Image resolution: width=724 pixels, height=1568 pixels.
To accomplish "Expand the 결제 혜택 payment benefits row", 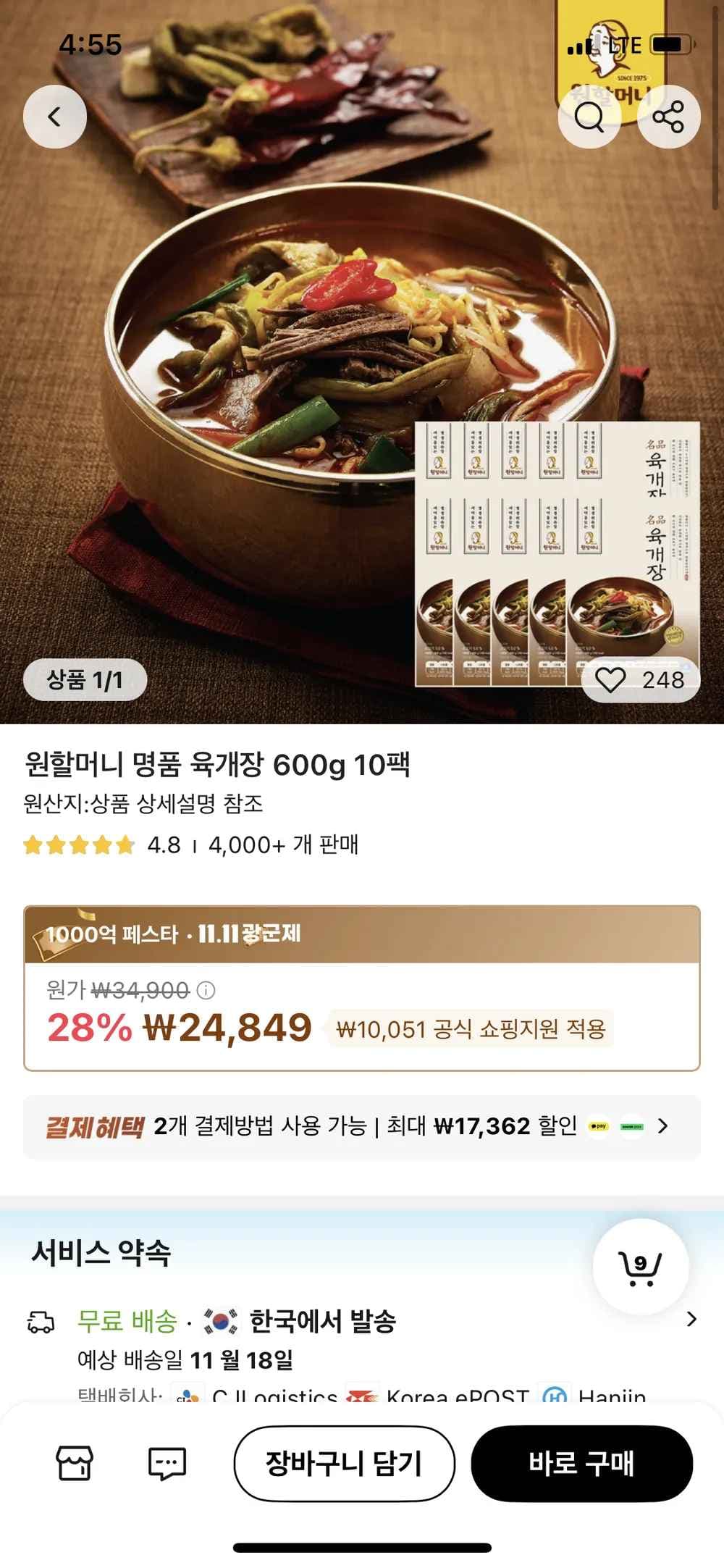I will [362, 1127].
